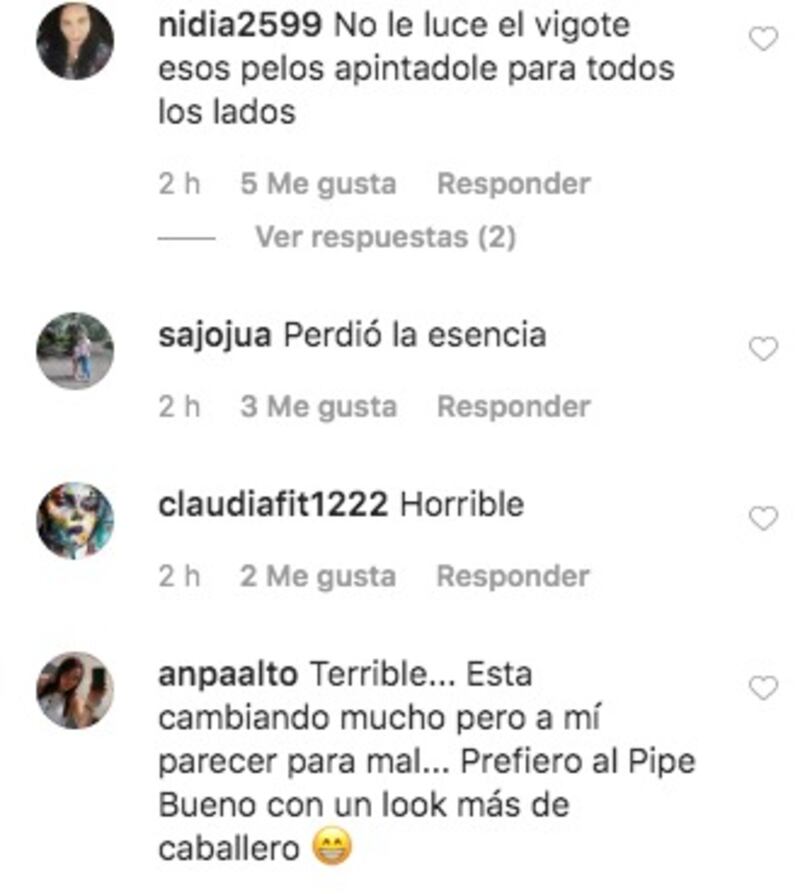Viewport: 800px width, 894px height.
Task: Like claudiafit1222's 'Horrible' comment
Action: [763, 519]
